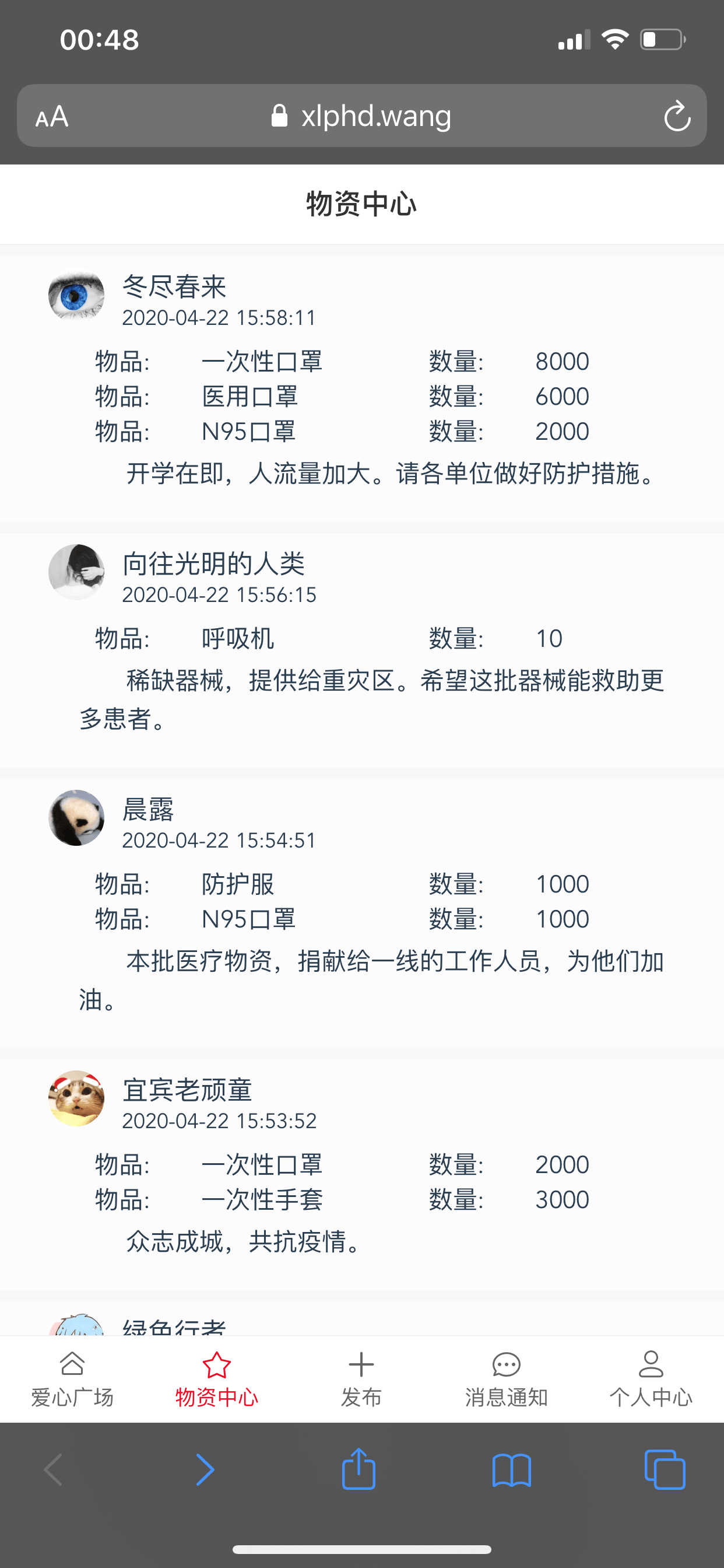The image size is (724, 1568).
Task: Open the donation post by 冬尽春来
Action: 361,390
